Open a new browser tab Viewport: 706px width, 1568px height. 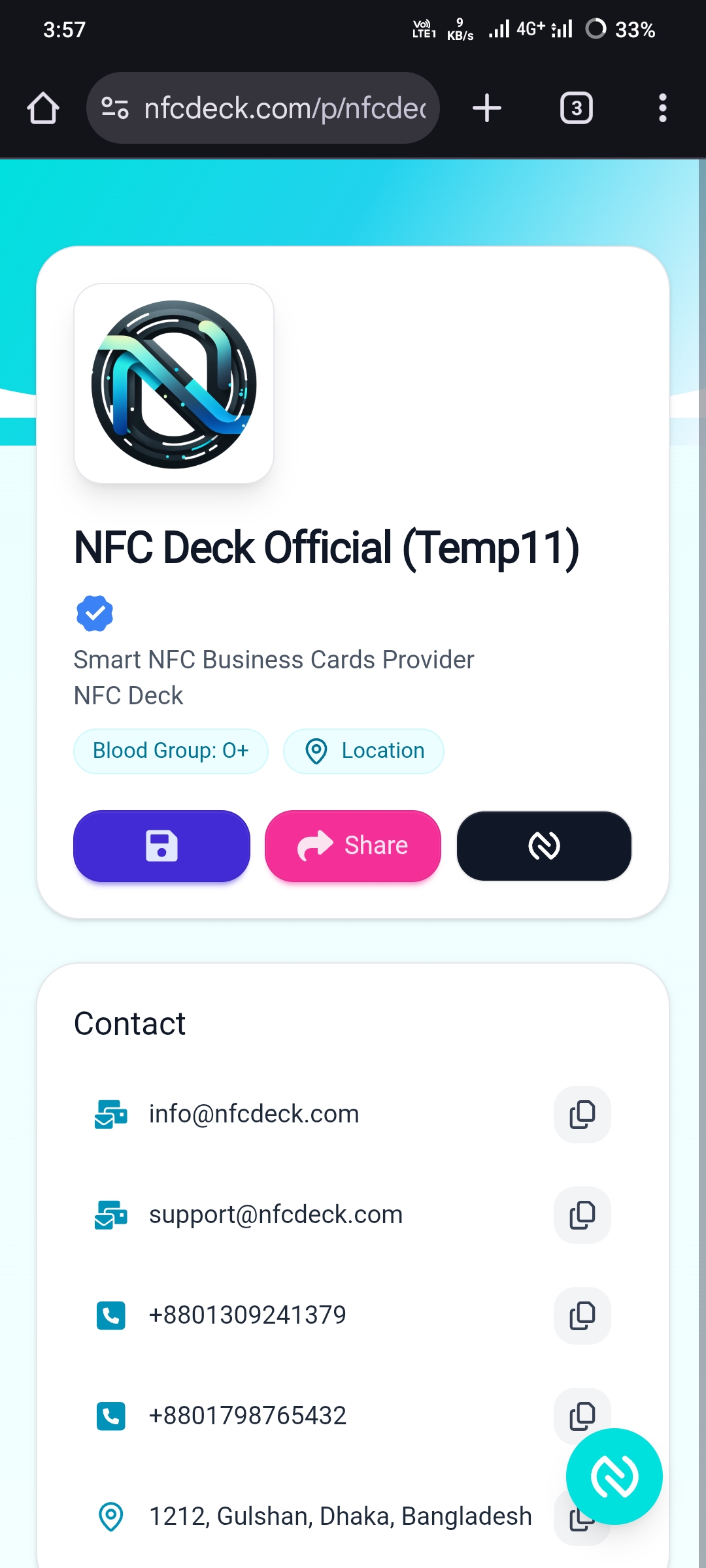coord(486,108)
